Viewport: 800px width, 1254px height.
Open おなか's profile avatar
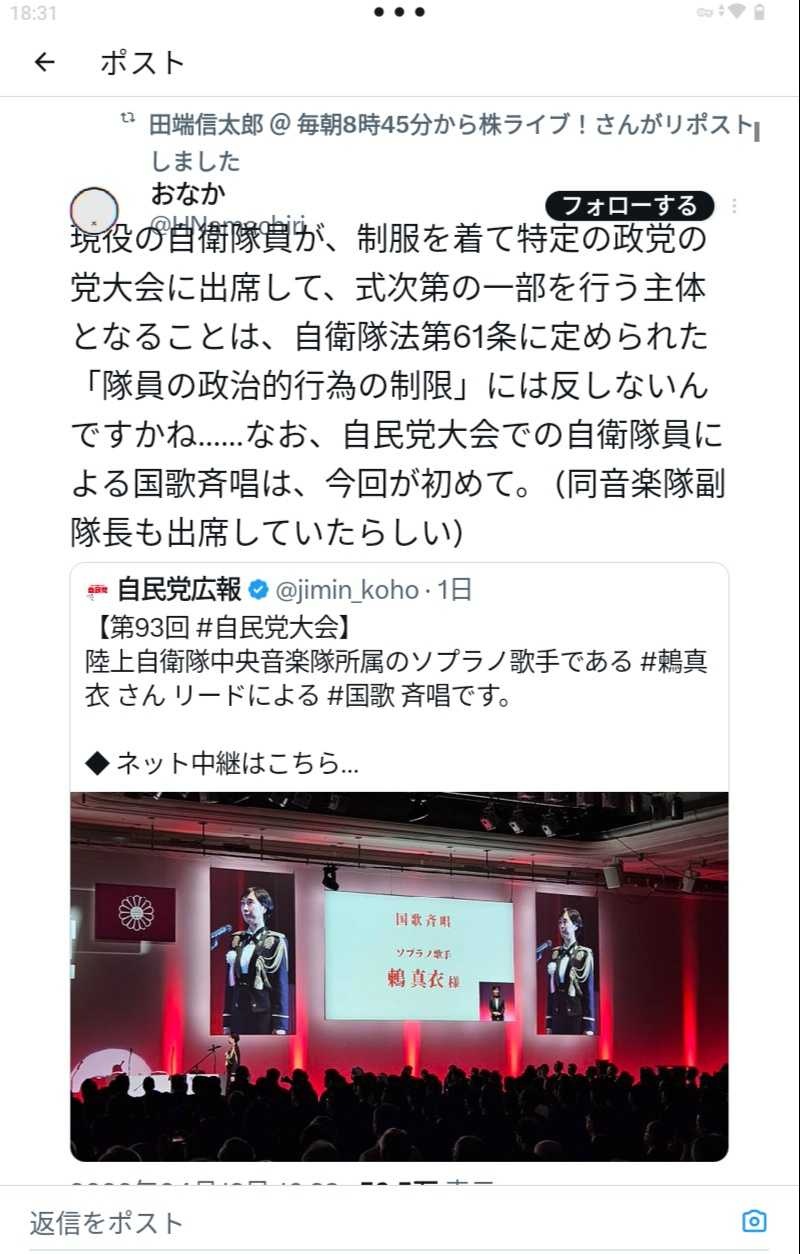pyautogui.click(x=95, y=211)
